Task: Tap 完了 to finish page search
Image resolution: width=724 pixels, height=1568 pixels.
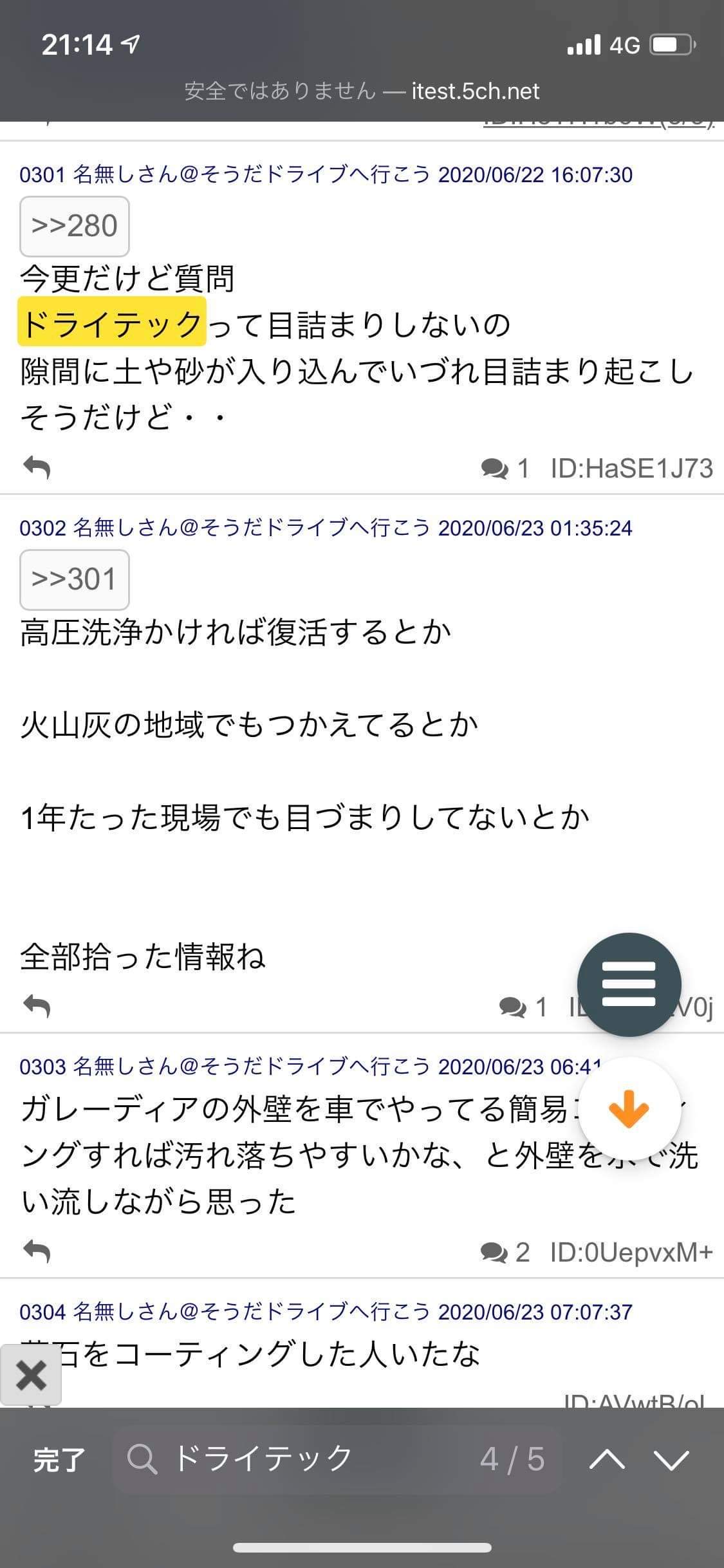Action: [x=59, y=1459]
